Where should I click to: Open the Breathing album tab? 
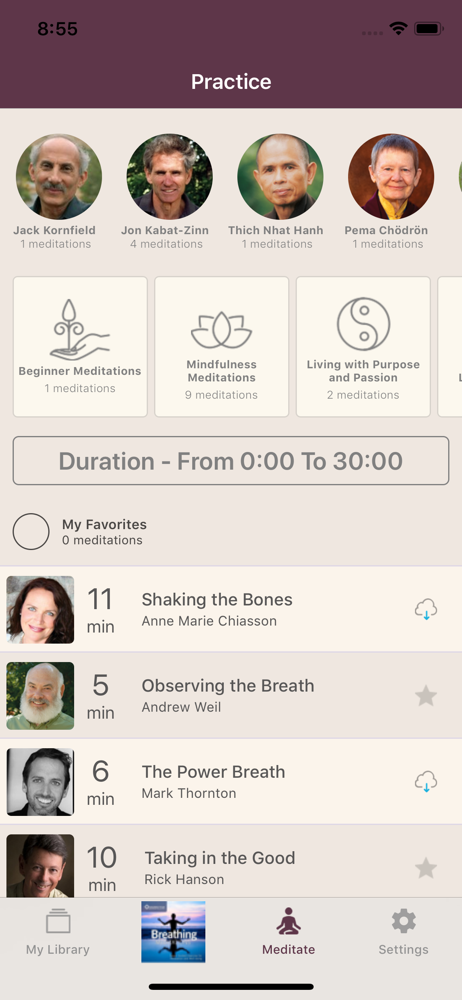coord(173,931)
